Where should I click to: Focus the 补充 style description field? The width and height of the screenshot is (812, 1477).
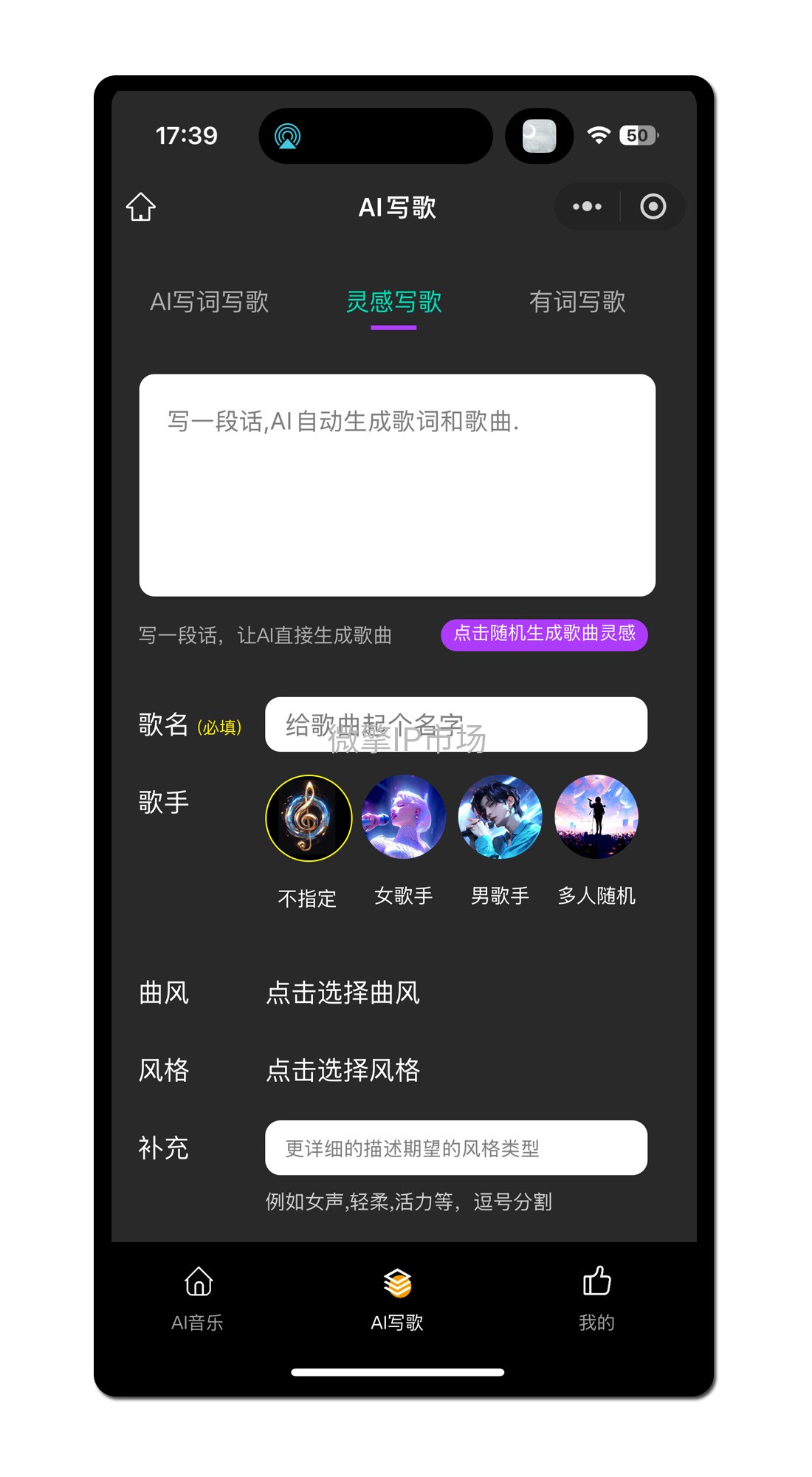tap(455, 1148)
